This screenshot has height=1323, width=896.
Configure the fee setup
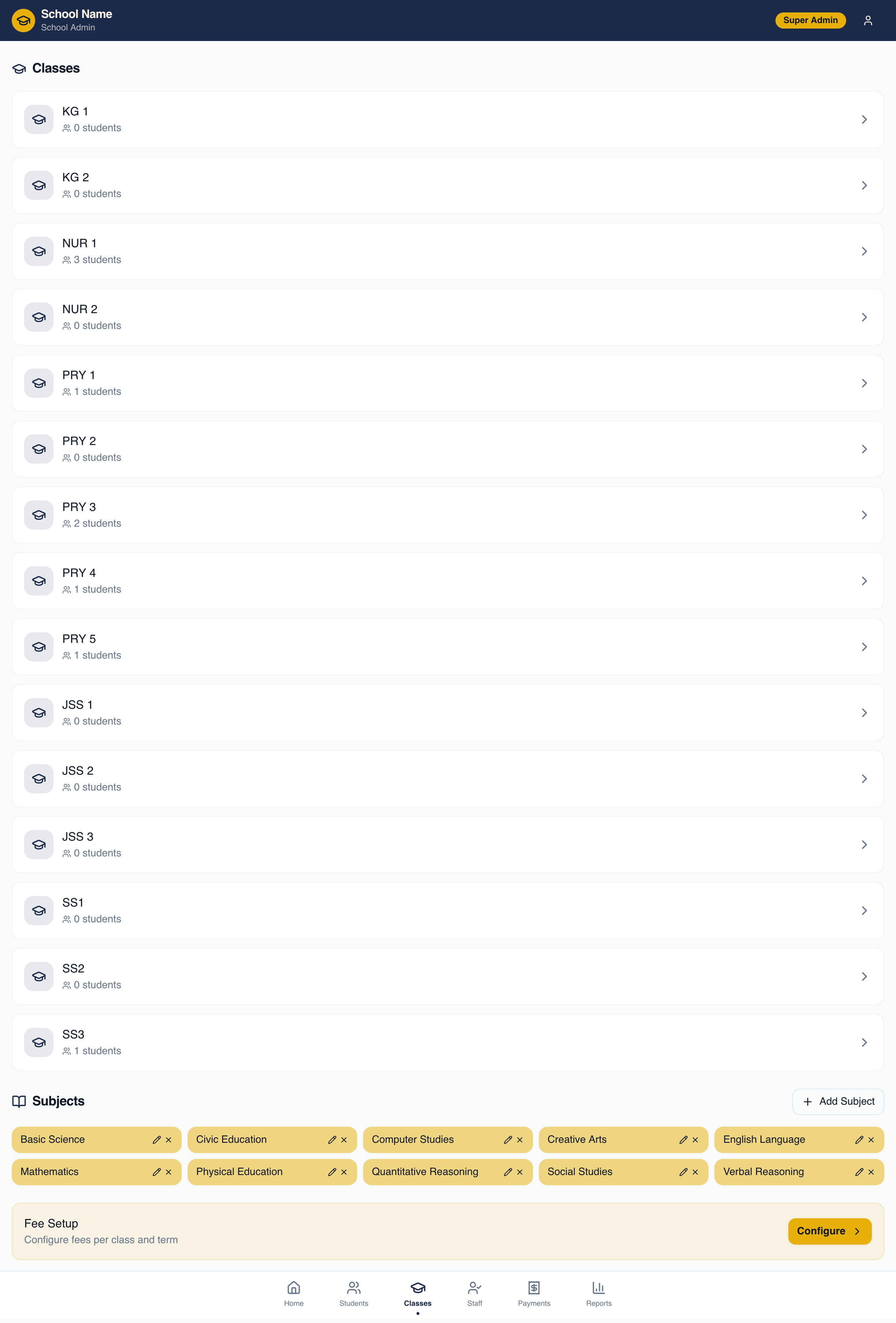(829, 1231)
